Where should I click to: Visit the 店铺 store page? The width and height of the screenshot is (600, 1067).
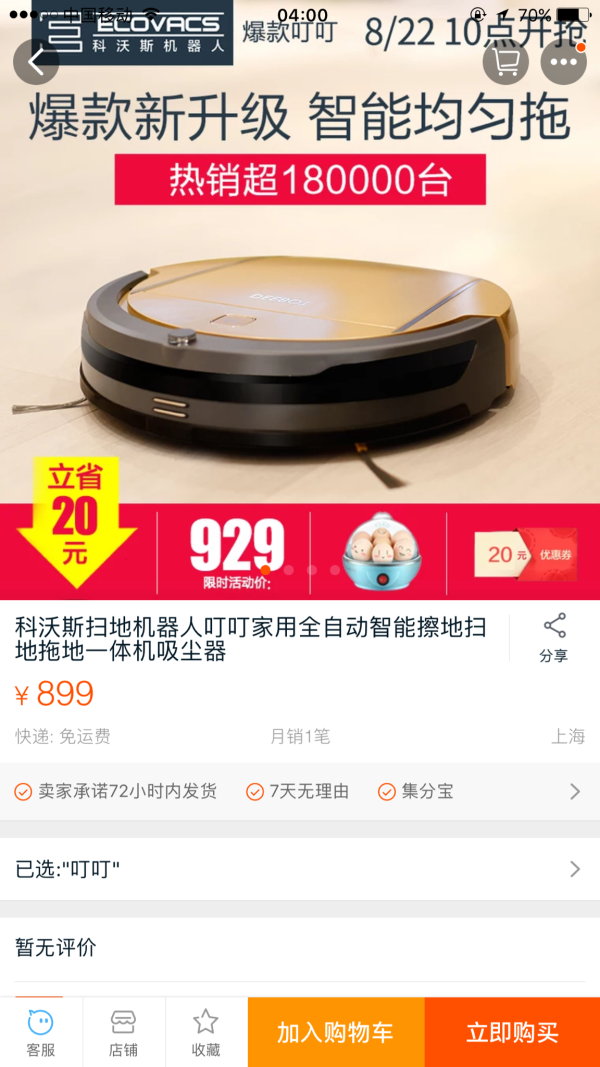(x=124, y=1032)
